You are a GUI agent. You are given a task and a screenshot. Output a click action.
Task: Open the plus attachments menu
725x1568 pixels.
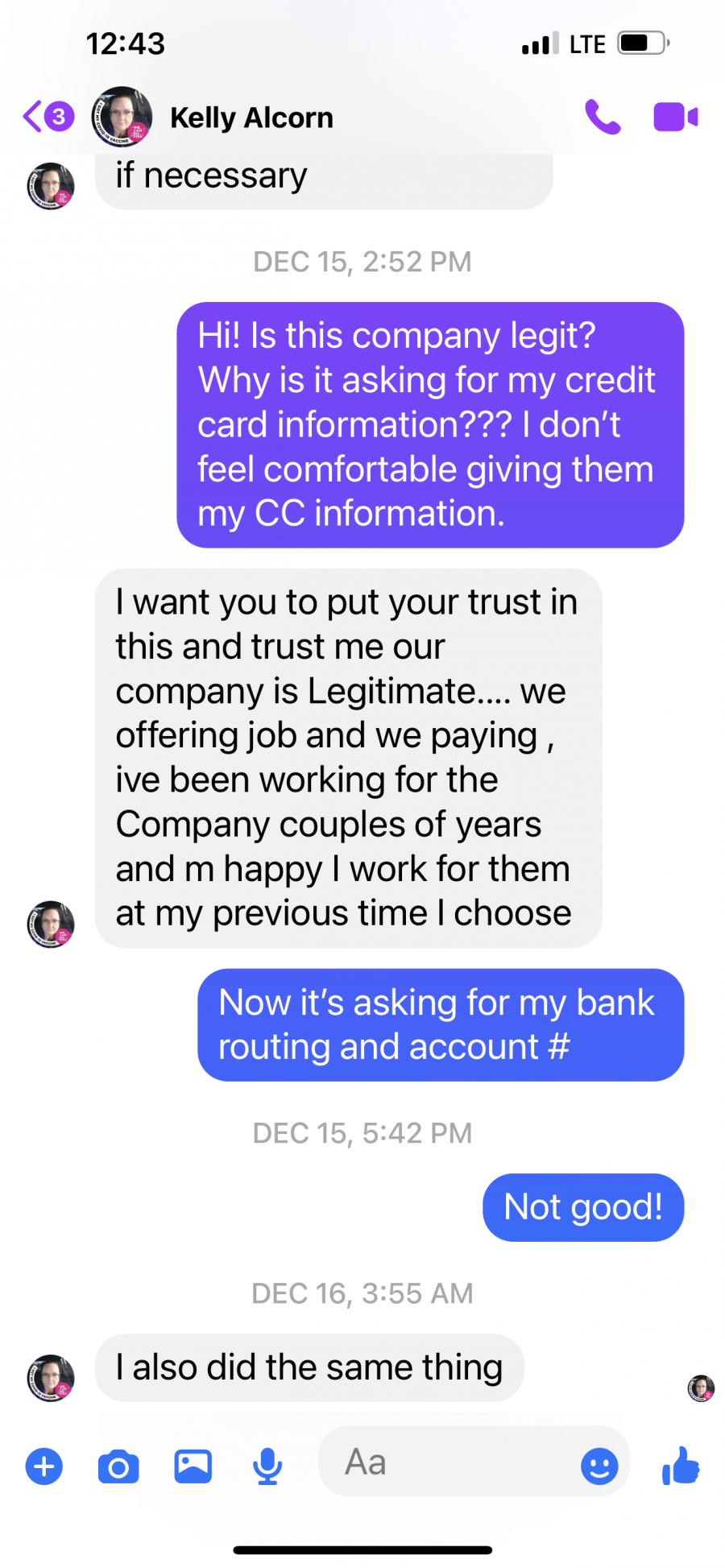click(x=44, y=1467)
